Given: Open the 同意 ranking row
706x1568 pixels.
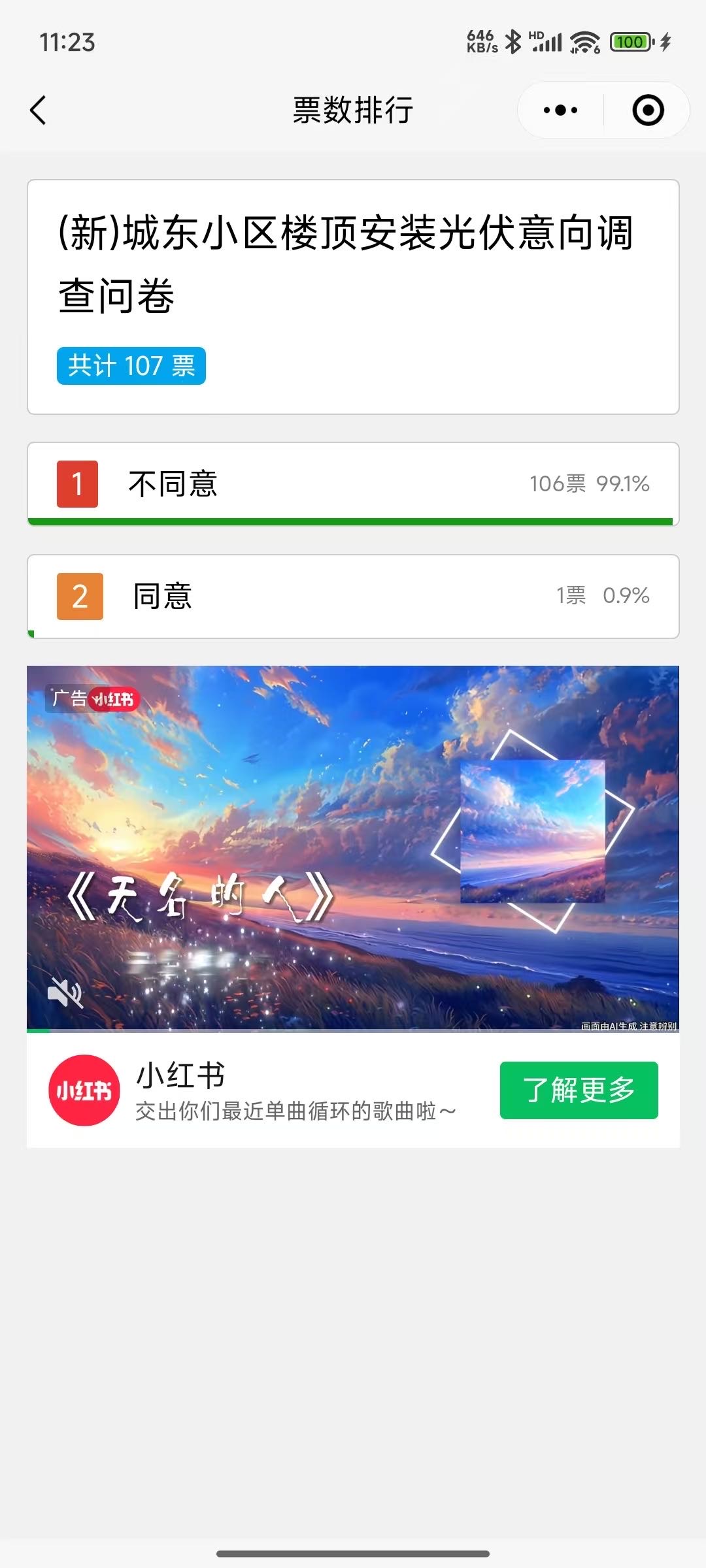Looking at the screenshot, I should (x=353, y=596).
